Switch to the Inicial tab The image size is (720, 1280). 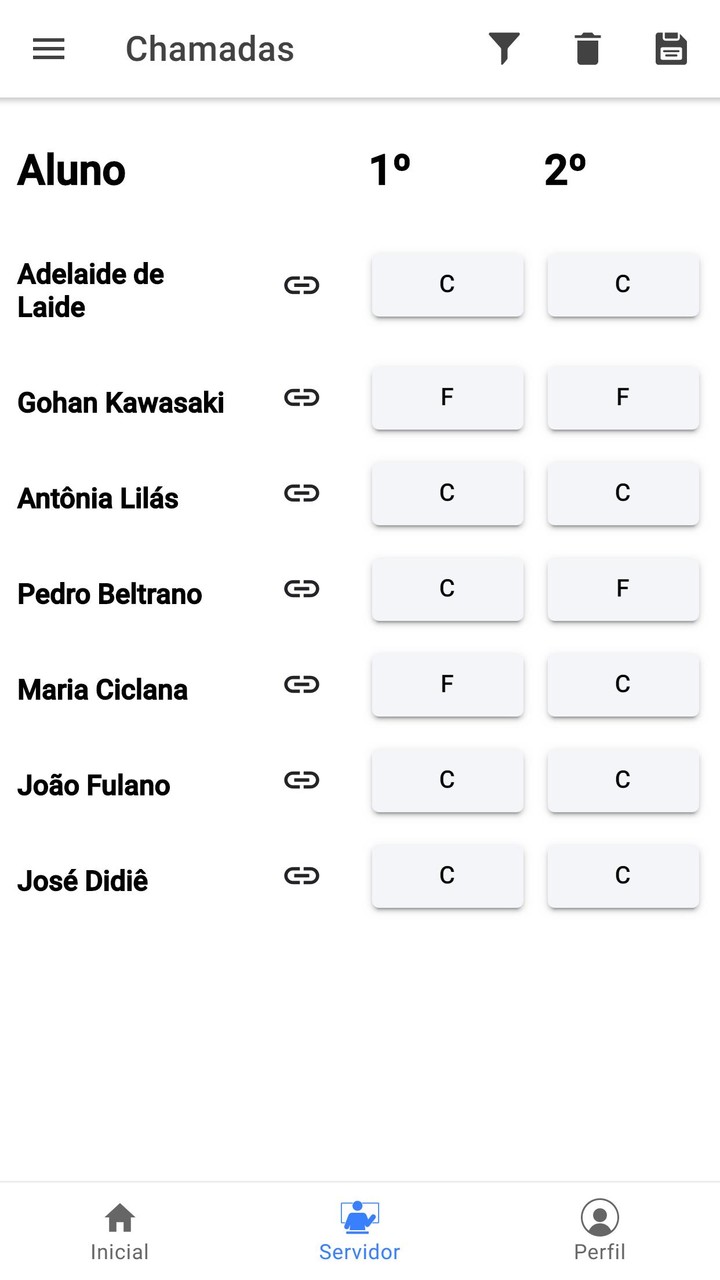coord(120,1232)
